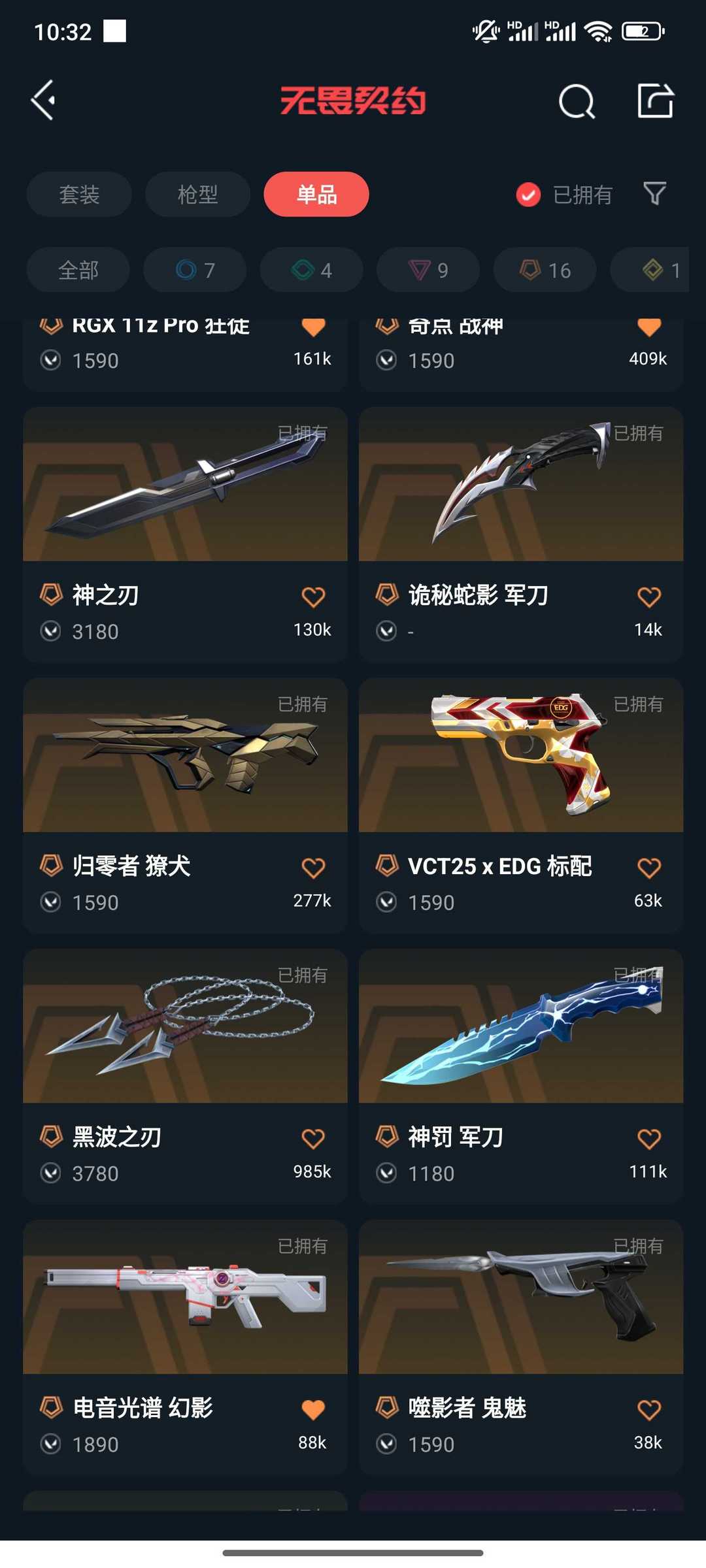The width and height of the screenshot is (706, 1568).
Task: Filter by the tier chip showing 7
Action: pos(195,270)
